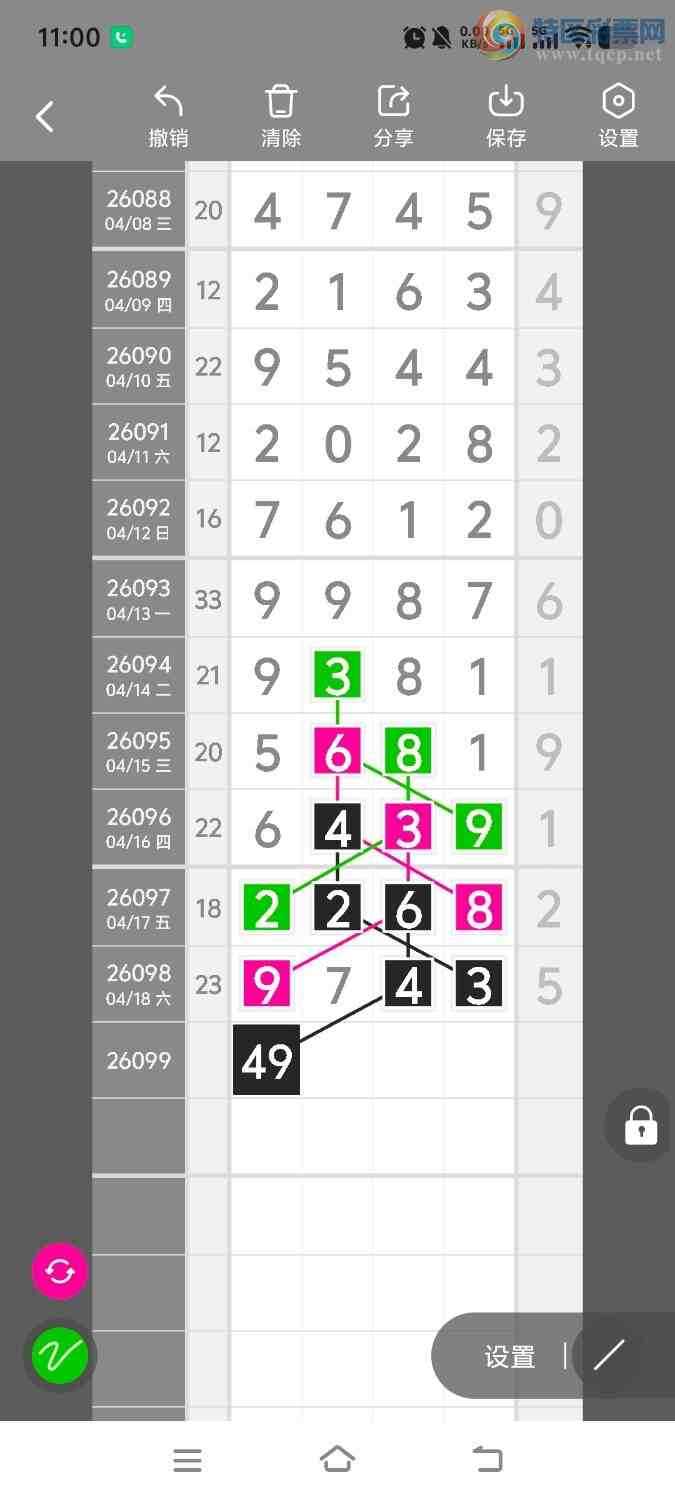Undo the last drawing action (撤销)

[168, 117]
